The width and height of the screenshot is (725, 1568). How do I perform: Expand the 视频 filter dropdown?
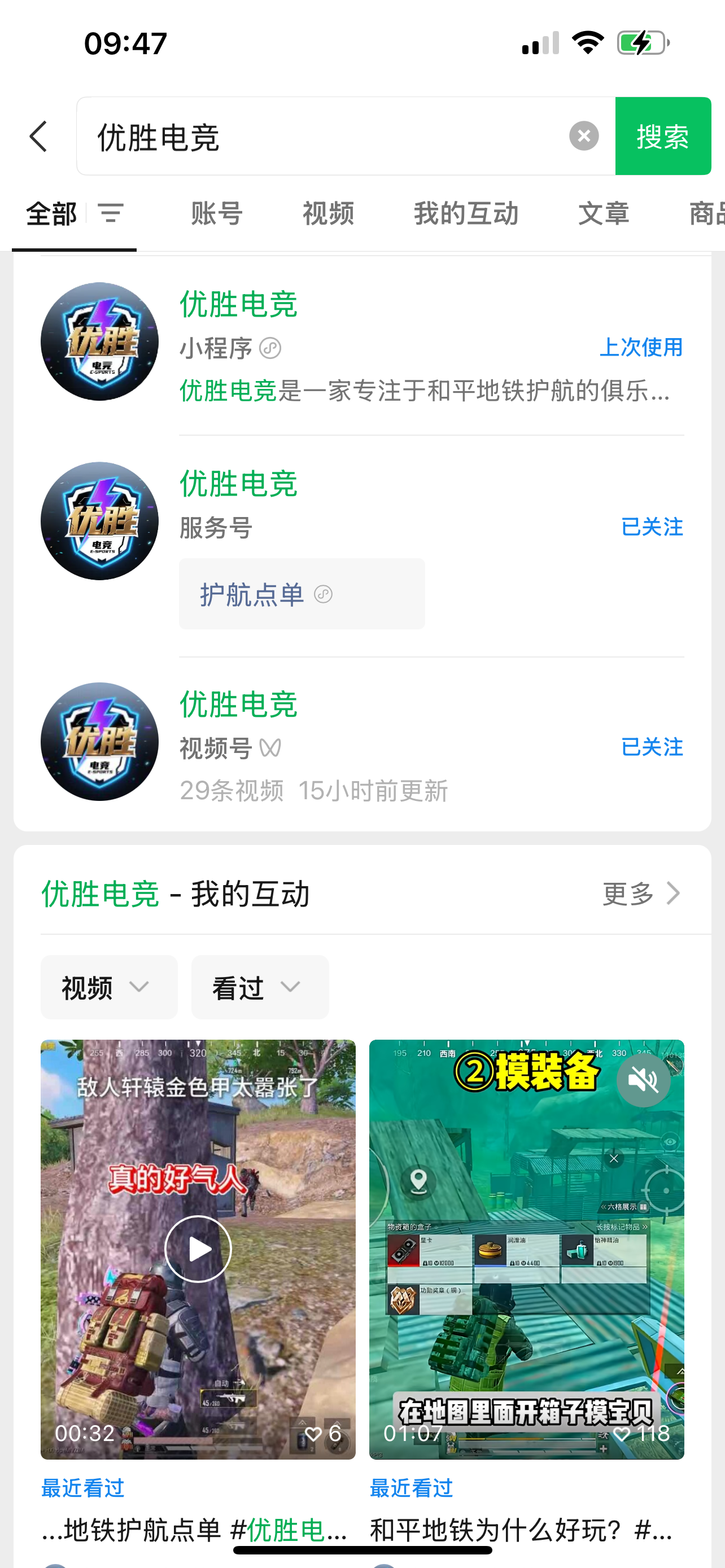(x=108, y=987)
